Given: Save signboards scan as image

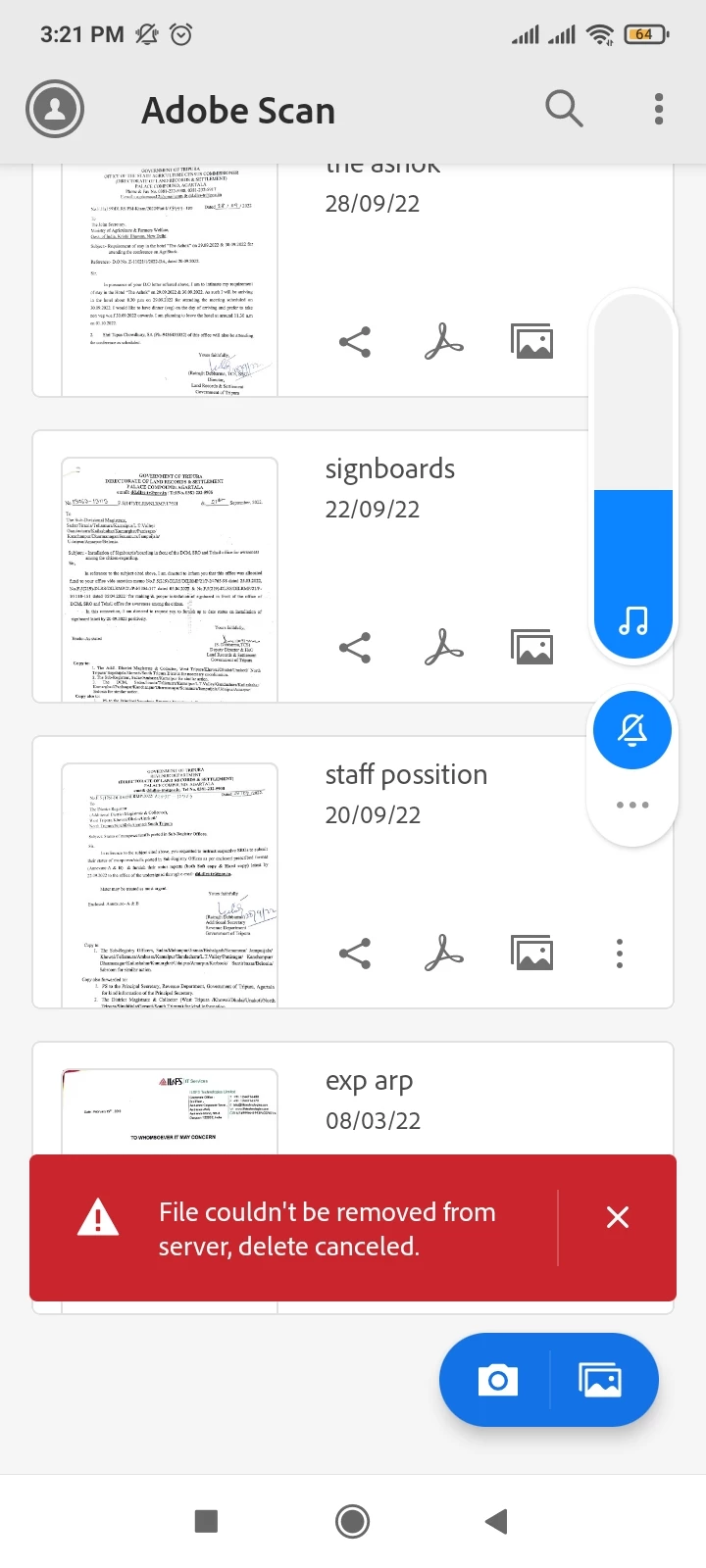Looking at the screenshot, I should pyautogui.click(x=532, y=648).
